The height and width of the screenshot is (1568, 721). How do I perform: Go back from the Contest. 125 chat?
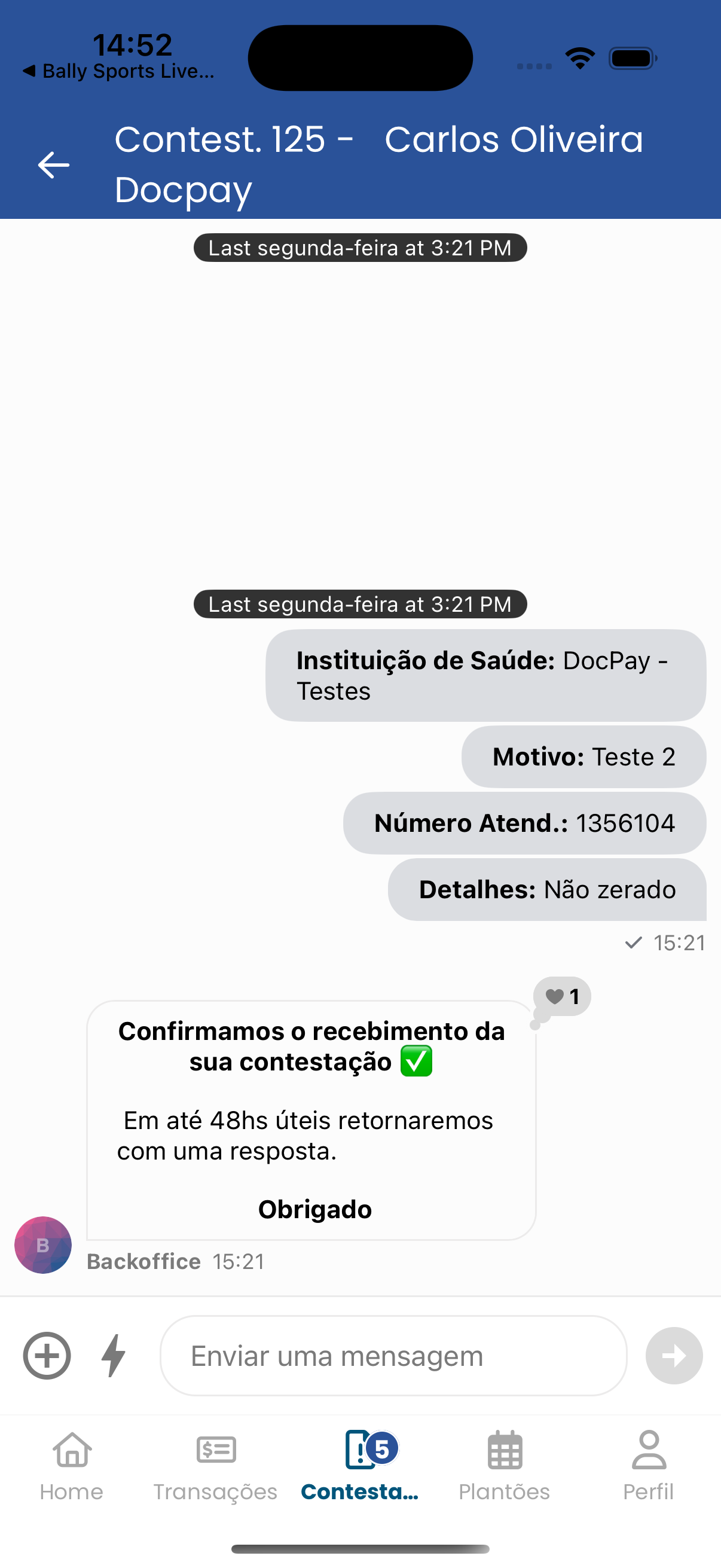54,165
